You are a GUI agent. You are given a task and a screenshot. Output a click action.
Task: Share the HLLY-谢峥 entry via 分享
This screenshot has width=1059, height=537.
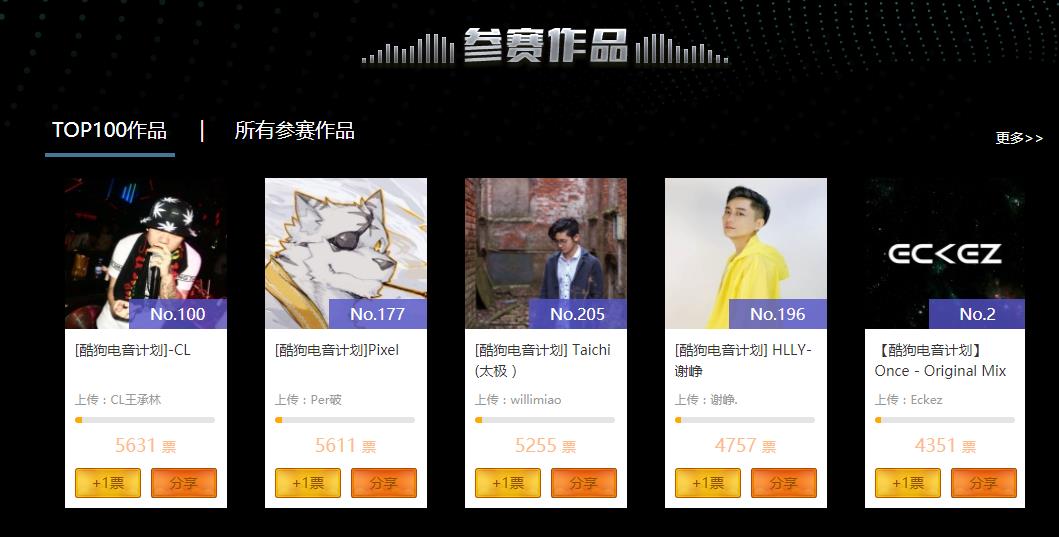point(784,483)
